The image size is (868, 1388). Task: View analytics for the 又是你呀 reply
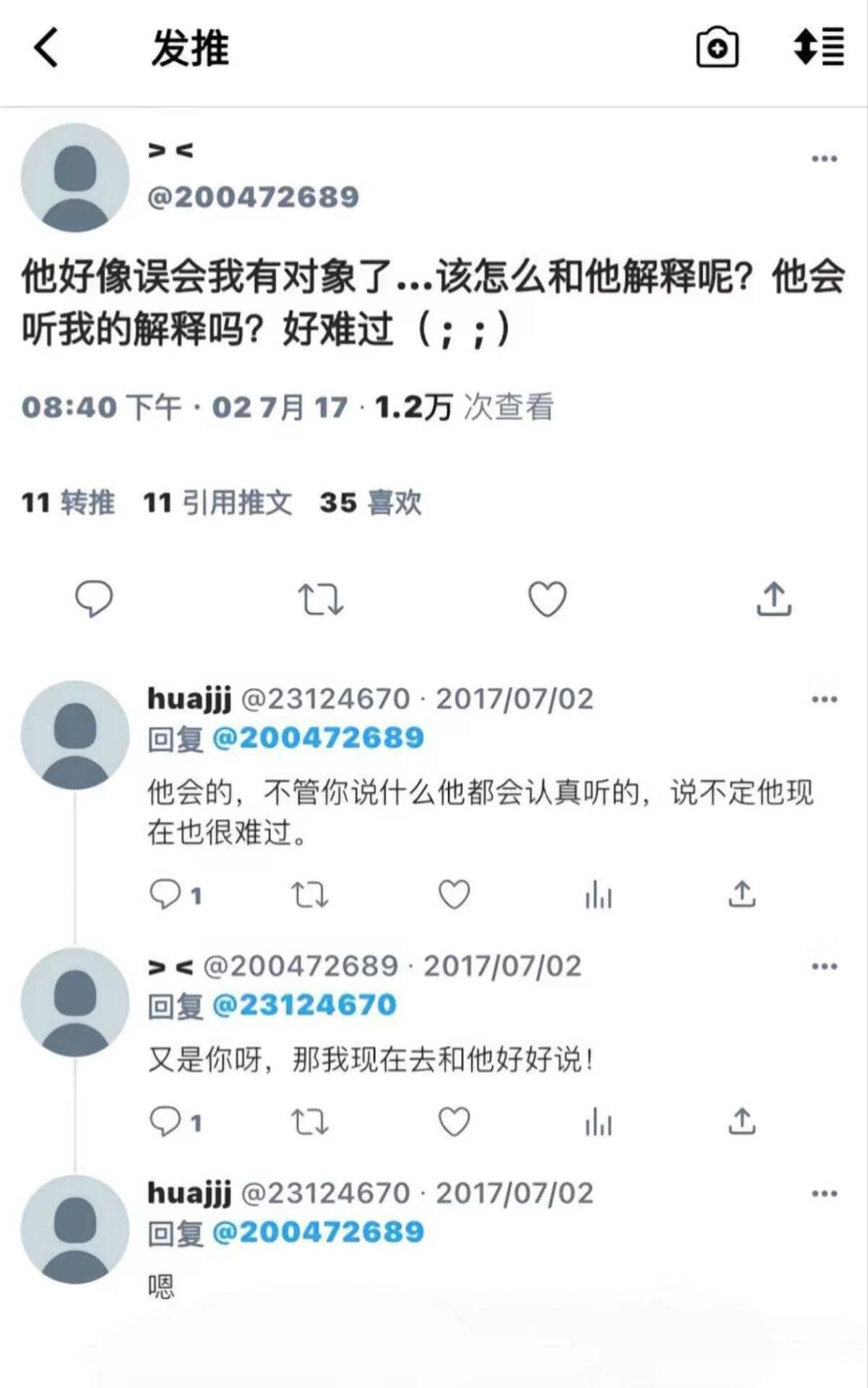(x=598, y=1123)
